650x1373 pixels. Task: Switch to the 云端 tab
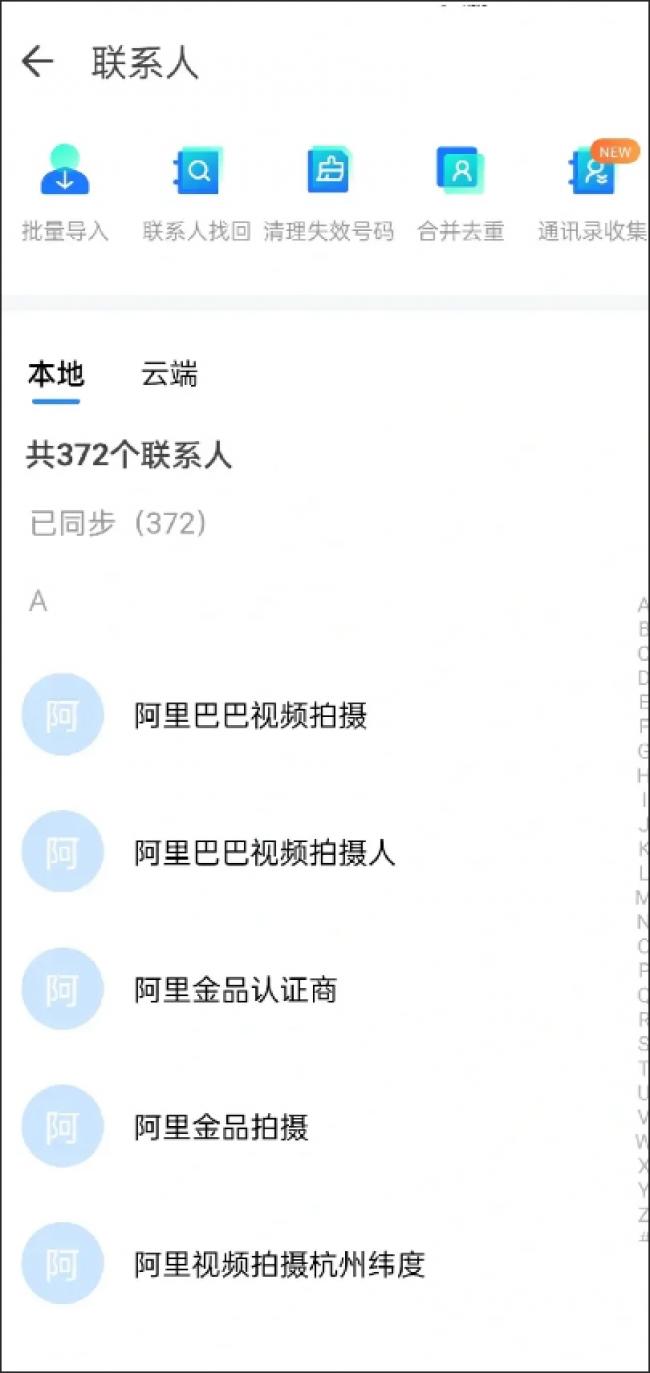(x=169, y=375)
